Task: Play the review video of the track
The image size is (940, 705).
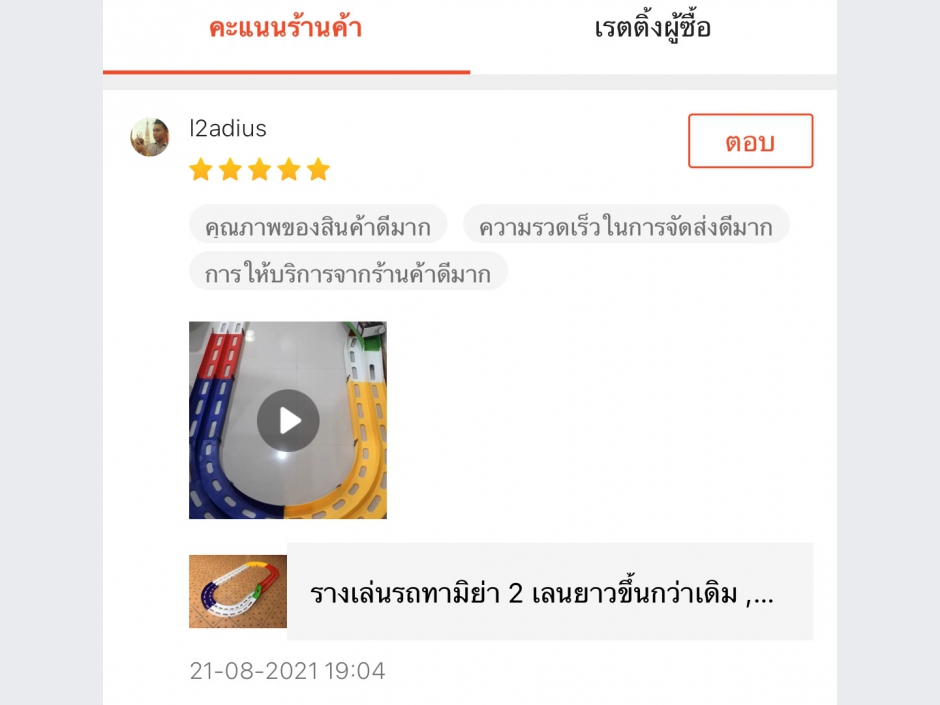Action: [288, 420]
